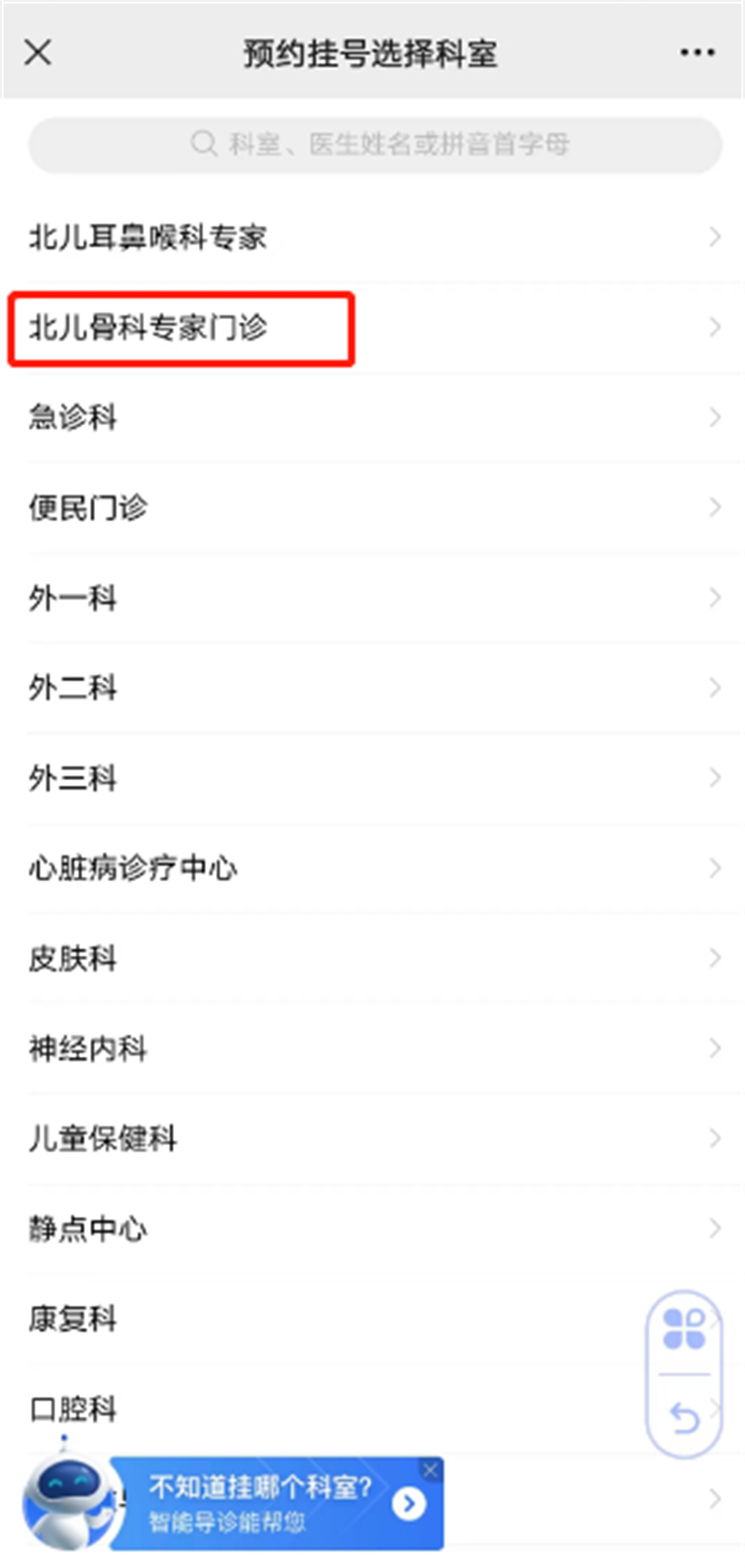This screenshot has width=745, height=1568.
Task: Open 神经内科 row
Action: pos(372,1048)
